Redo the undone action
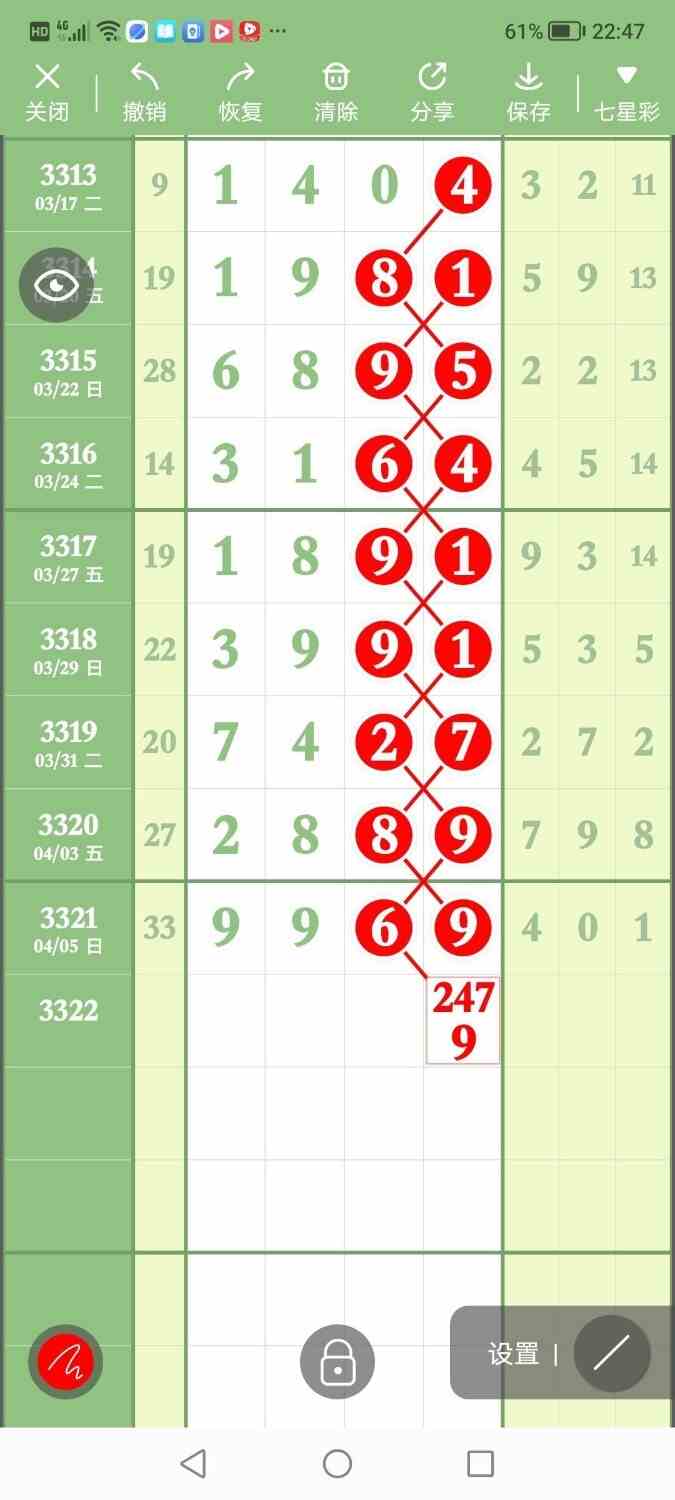 coord(240,92)
